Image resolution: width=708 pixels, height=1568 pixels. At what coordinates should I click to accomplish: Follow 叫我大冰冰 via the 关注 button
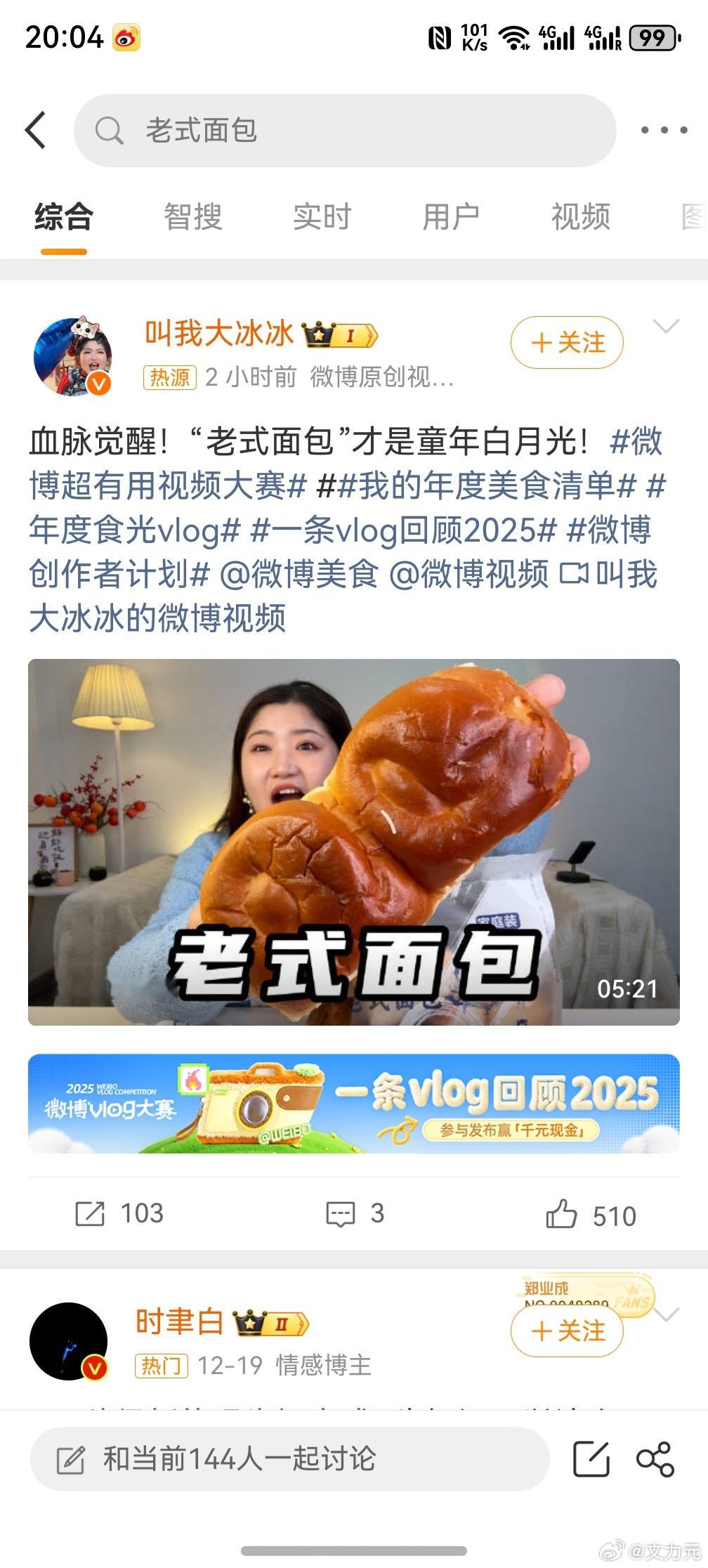click(x=566, y=342)
